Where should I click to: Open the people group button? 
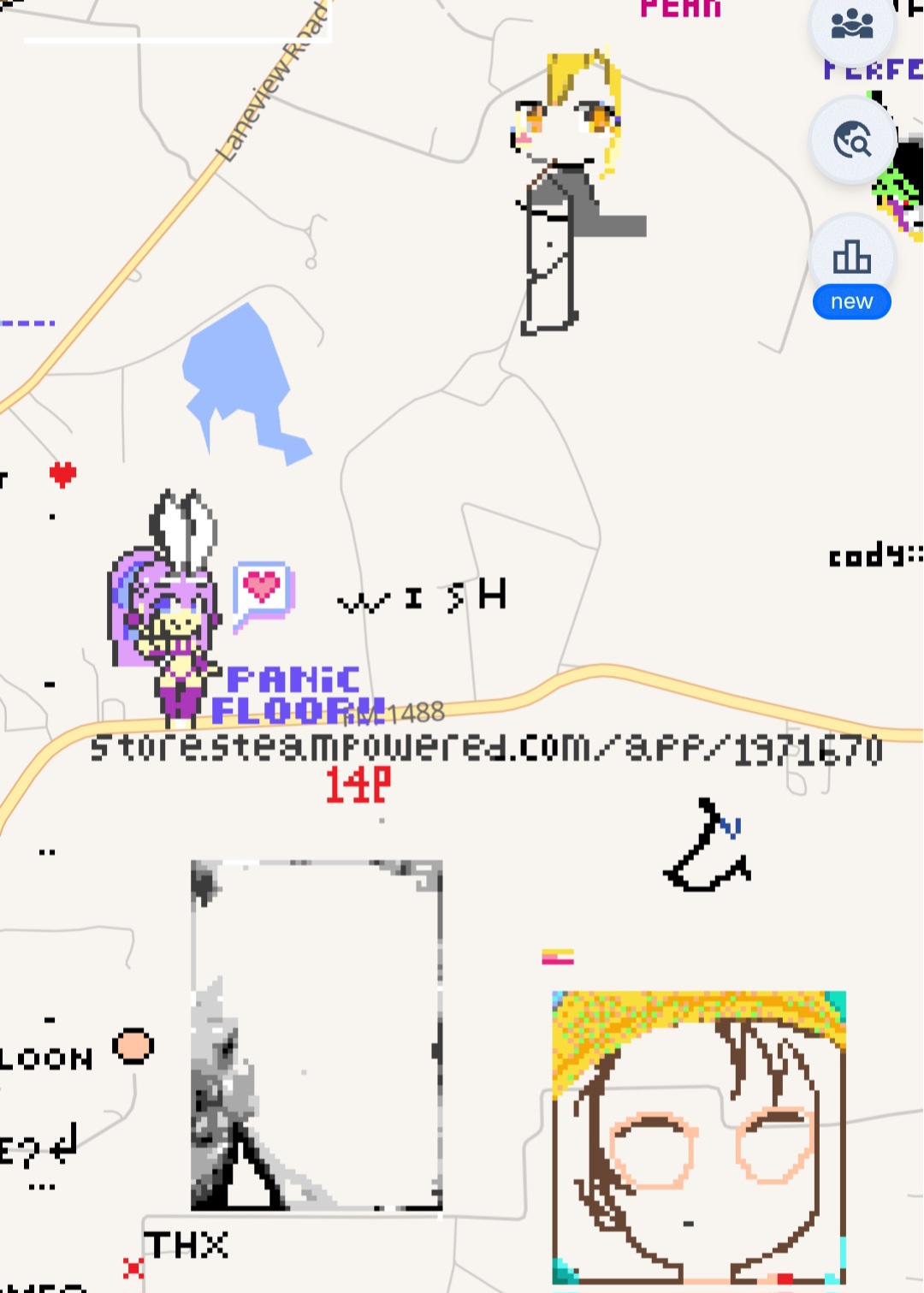click(x=852, y=26)
